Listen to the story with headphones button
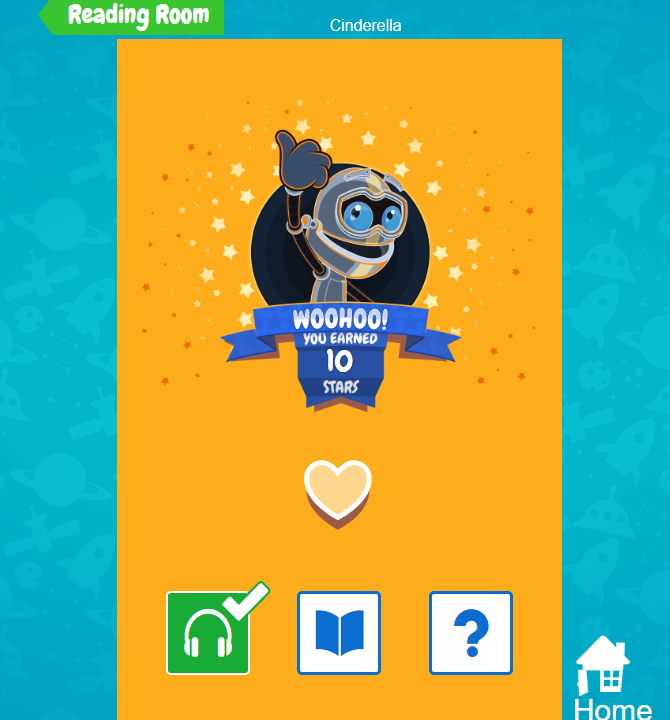Screen dimensions: 670x720 click(208, 633)
